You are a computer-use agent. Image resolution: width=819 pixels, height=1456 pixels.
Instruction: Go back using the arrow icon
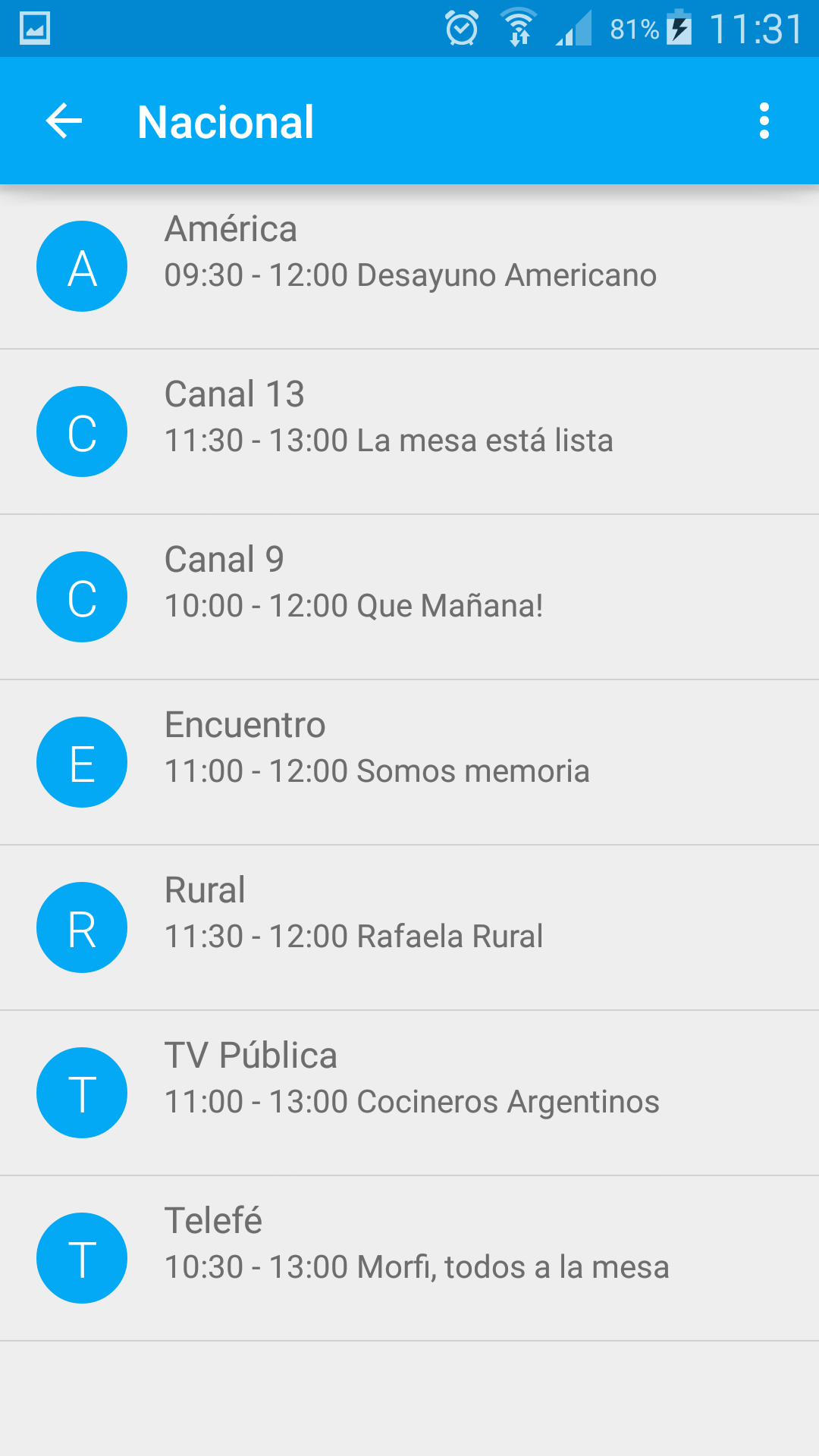[x=64, y=121]
